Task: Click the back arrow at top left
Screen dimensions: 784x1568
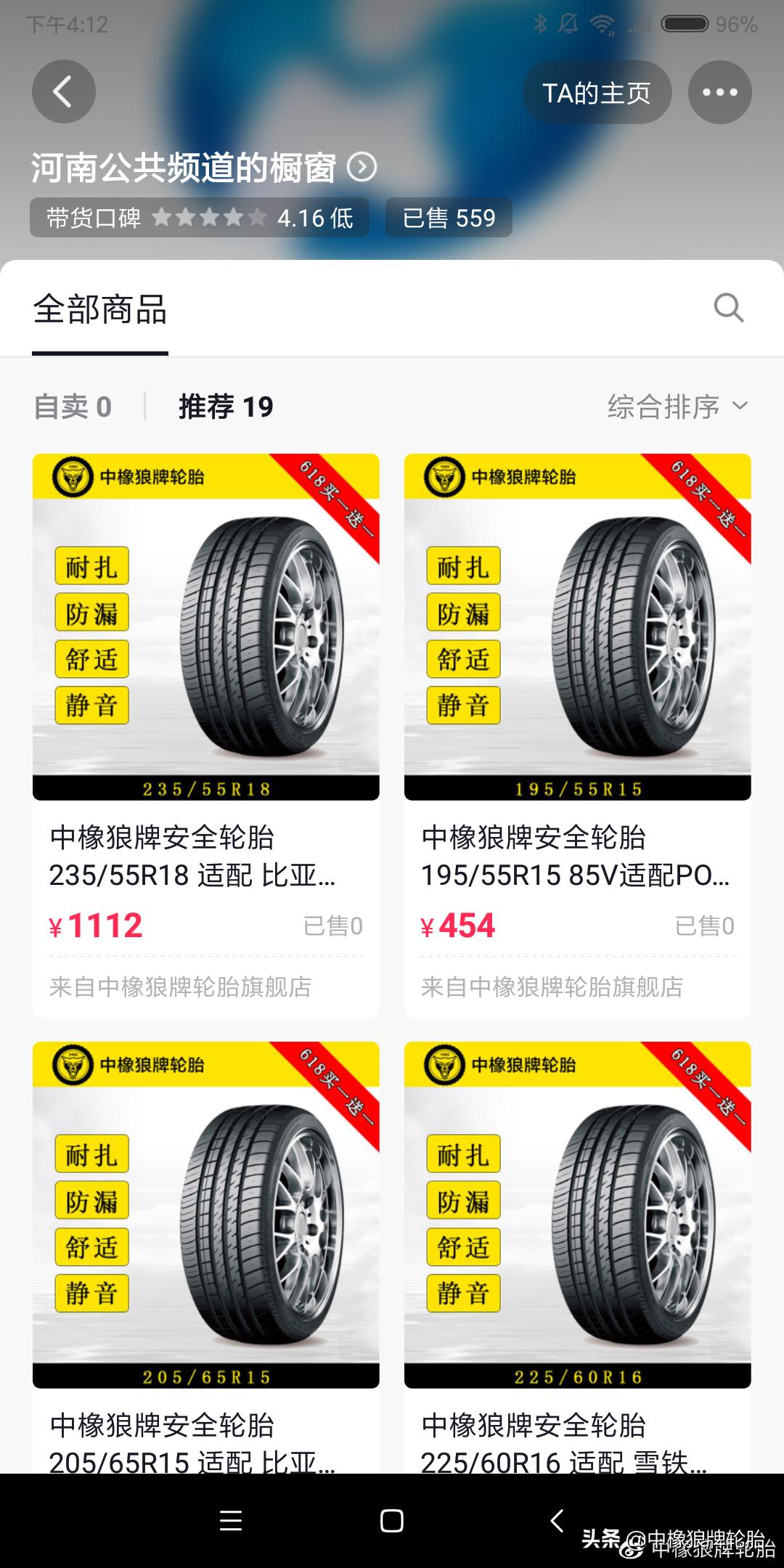Action: pos(64,91)
